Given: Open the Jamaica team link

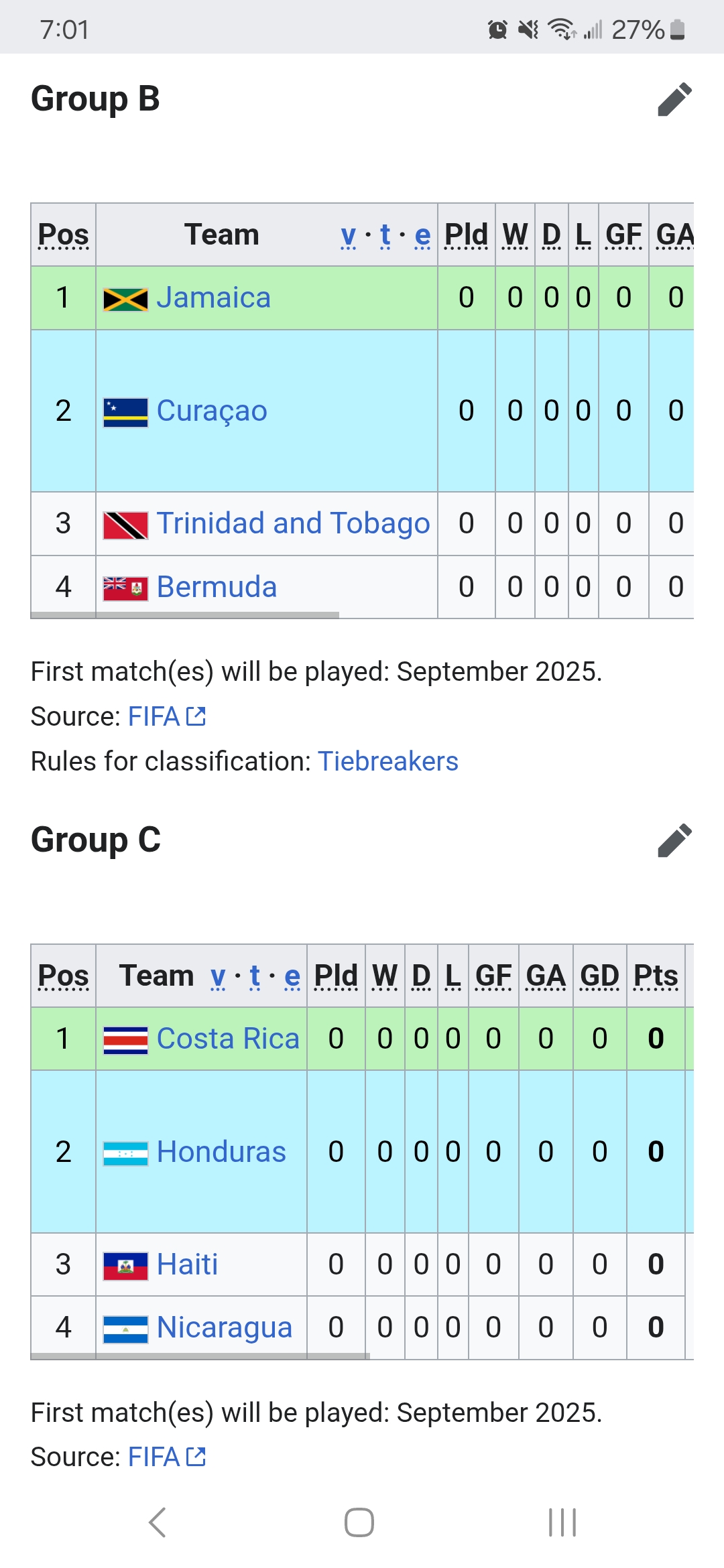Looking at the screenshot, I should (x=213, y=298).
